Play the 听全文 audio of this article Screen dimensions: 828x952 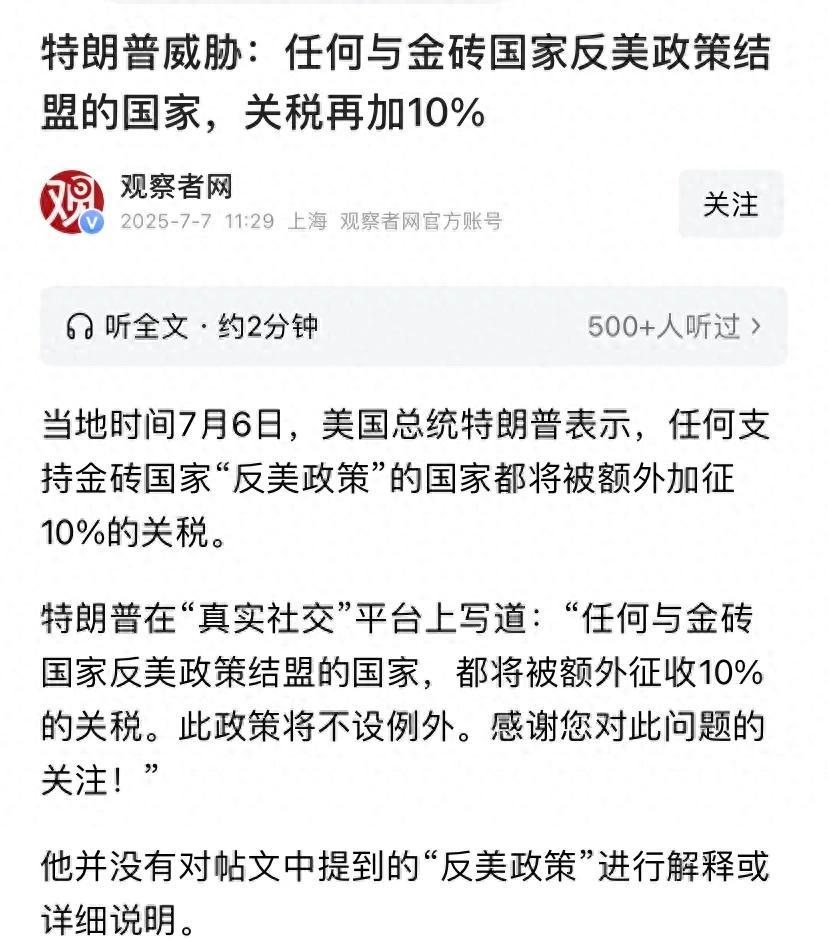[x=190, y=326]
